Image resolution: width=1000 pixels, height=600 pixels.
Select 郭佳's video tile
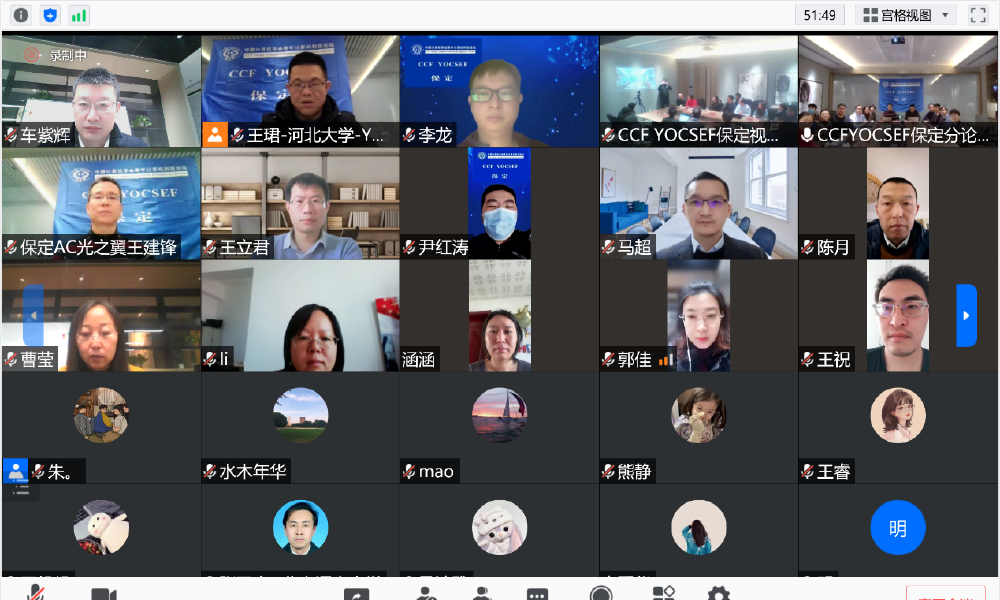click(698, 316)
